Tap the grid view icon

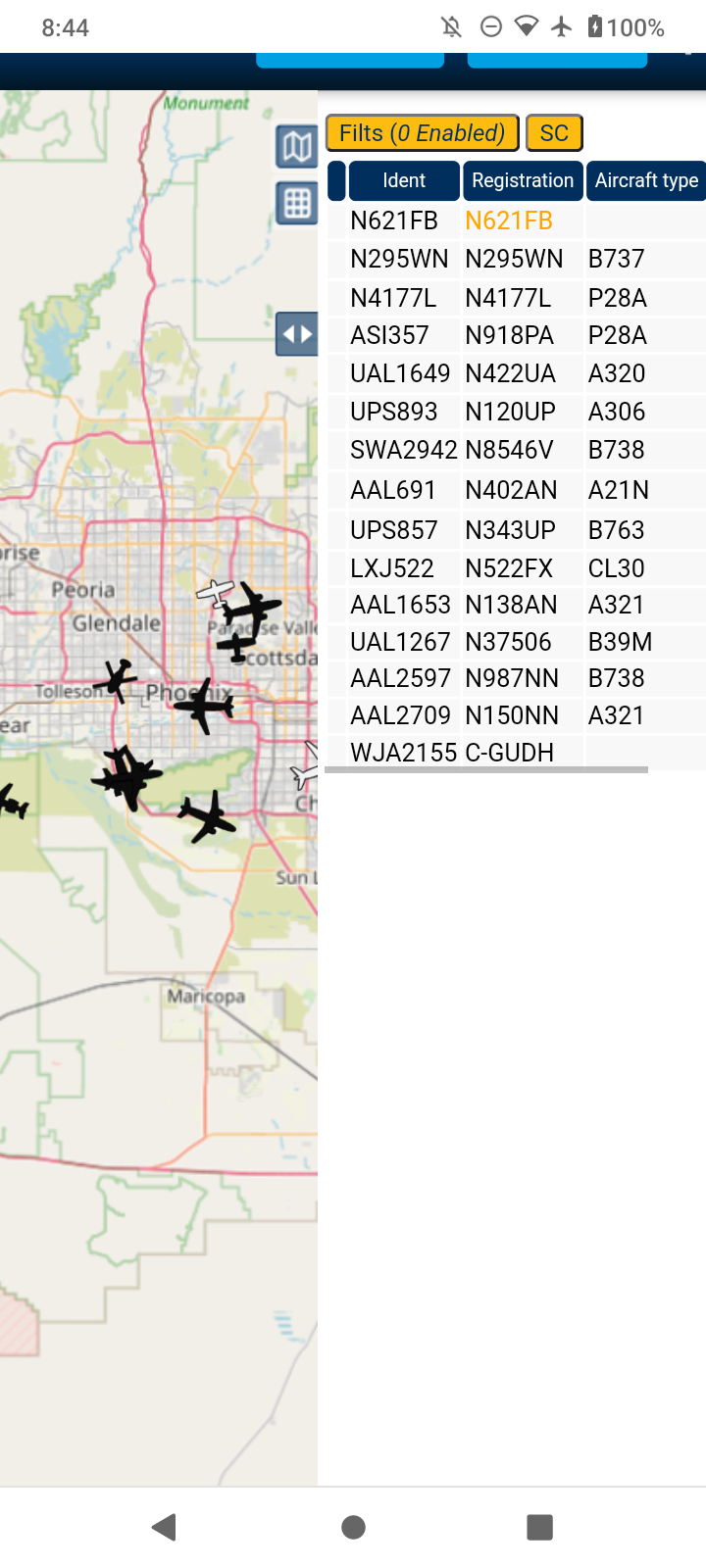pos(297,204)
